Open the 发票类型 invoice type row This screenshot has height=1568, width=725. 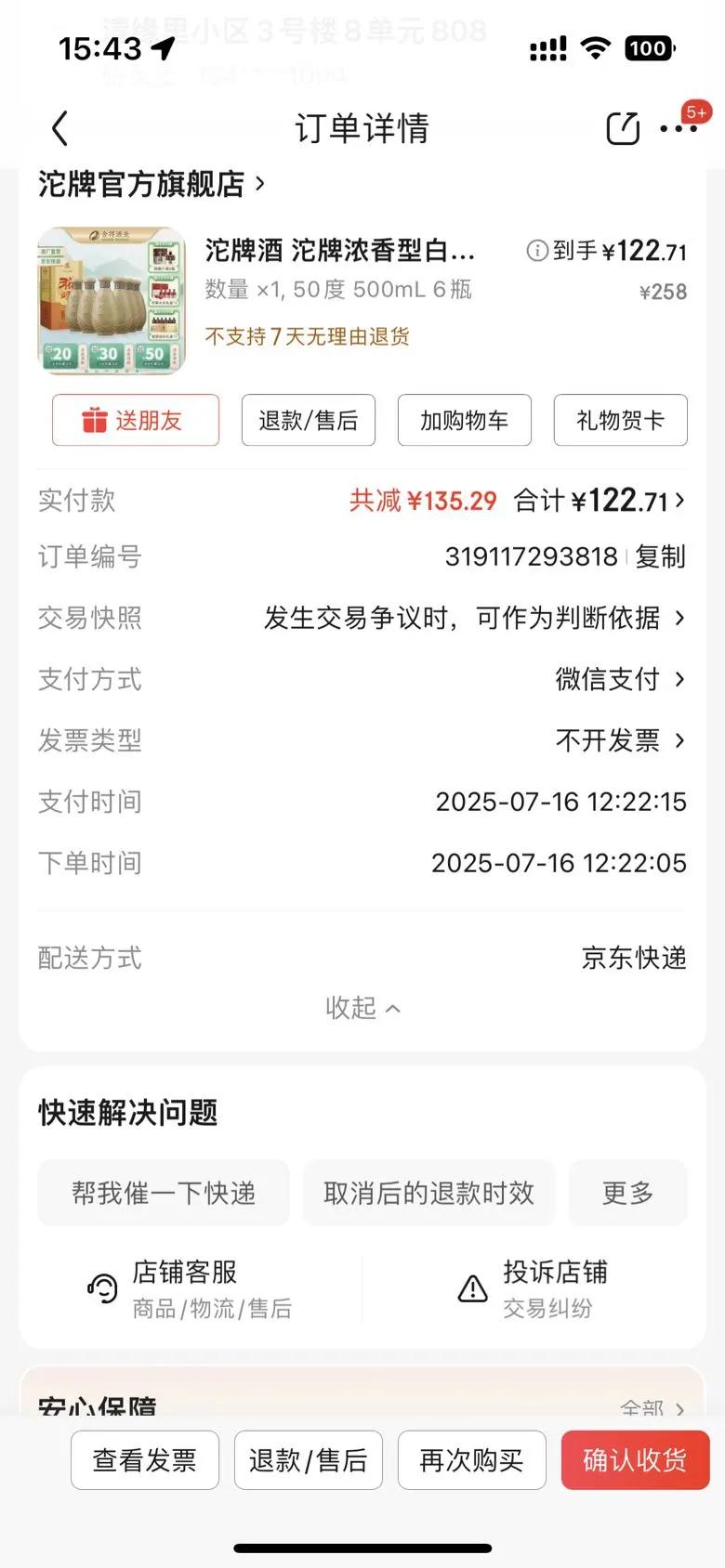click(x=362, y=740)
